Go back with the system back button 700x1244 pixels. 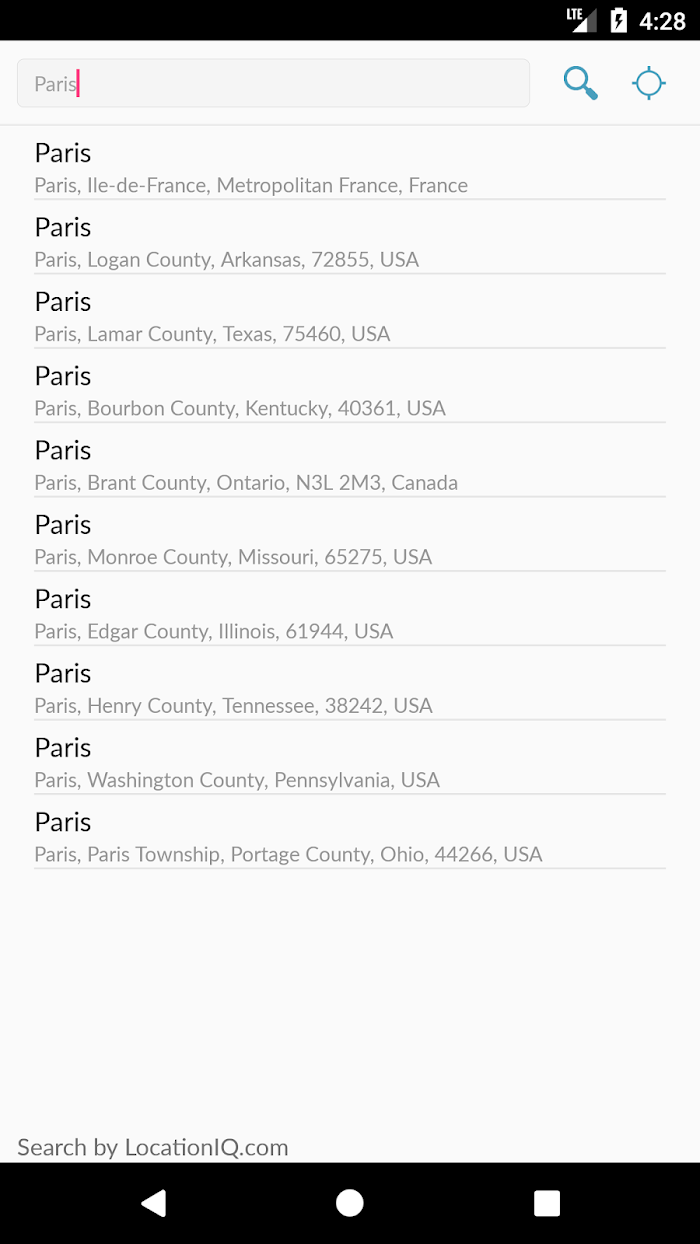(x=153, y=1203)
